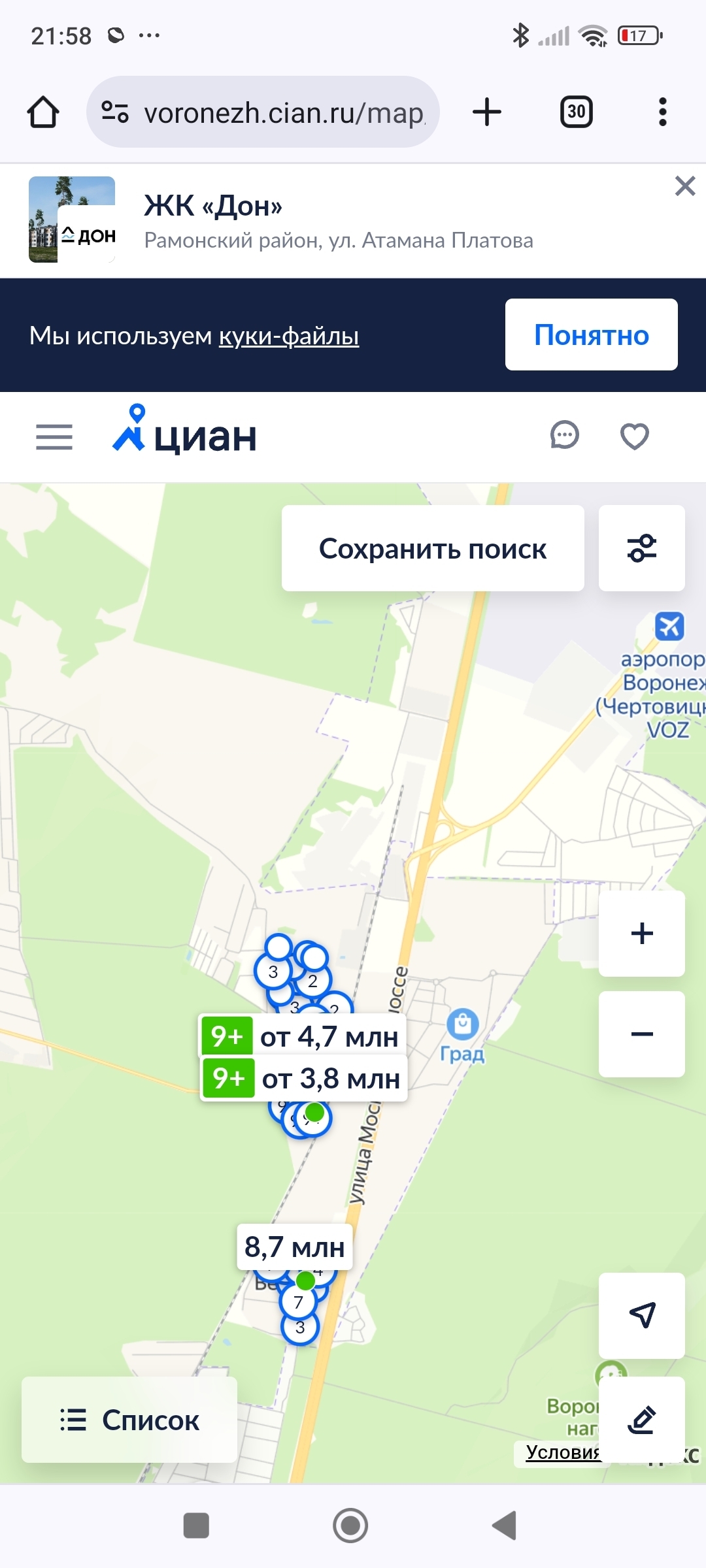This screenshot has height=1568, width=706.
Task: Zoom in the map
Action: 642,933
